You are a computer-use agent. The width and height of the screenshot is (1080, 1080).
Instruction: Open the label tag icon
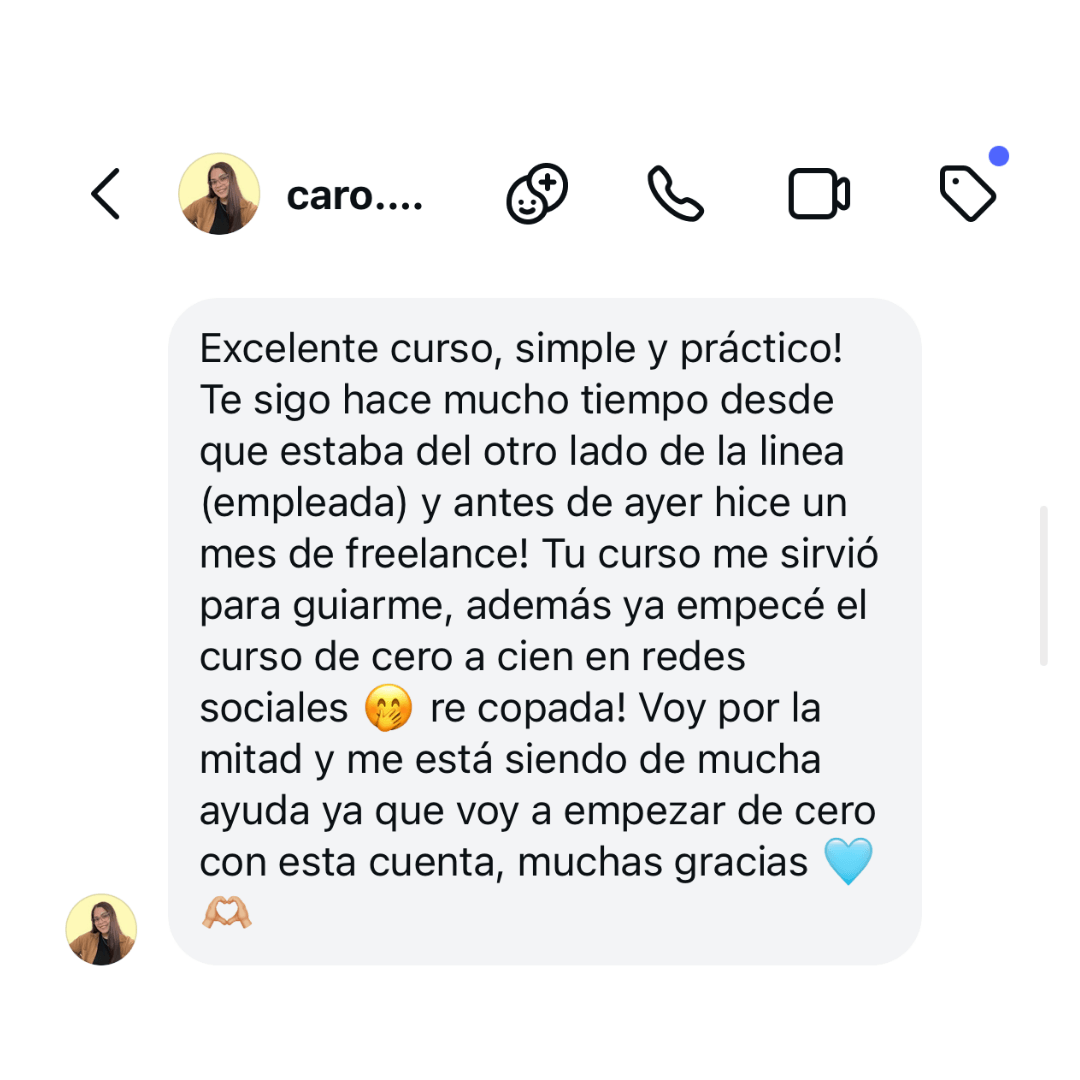(x=967, y=193)
